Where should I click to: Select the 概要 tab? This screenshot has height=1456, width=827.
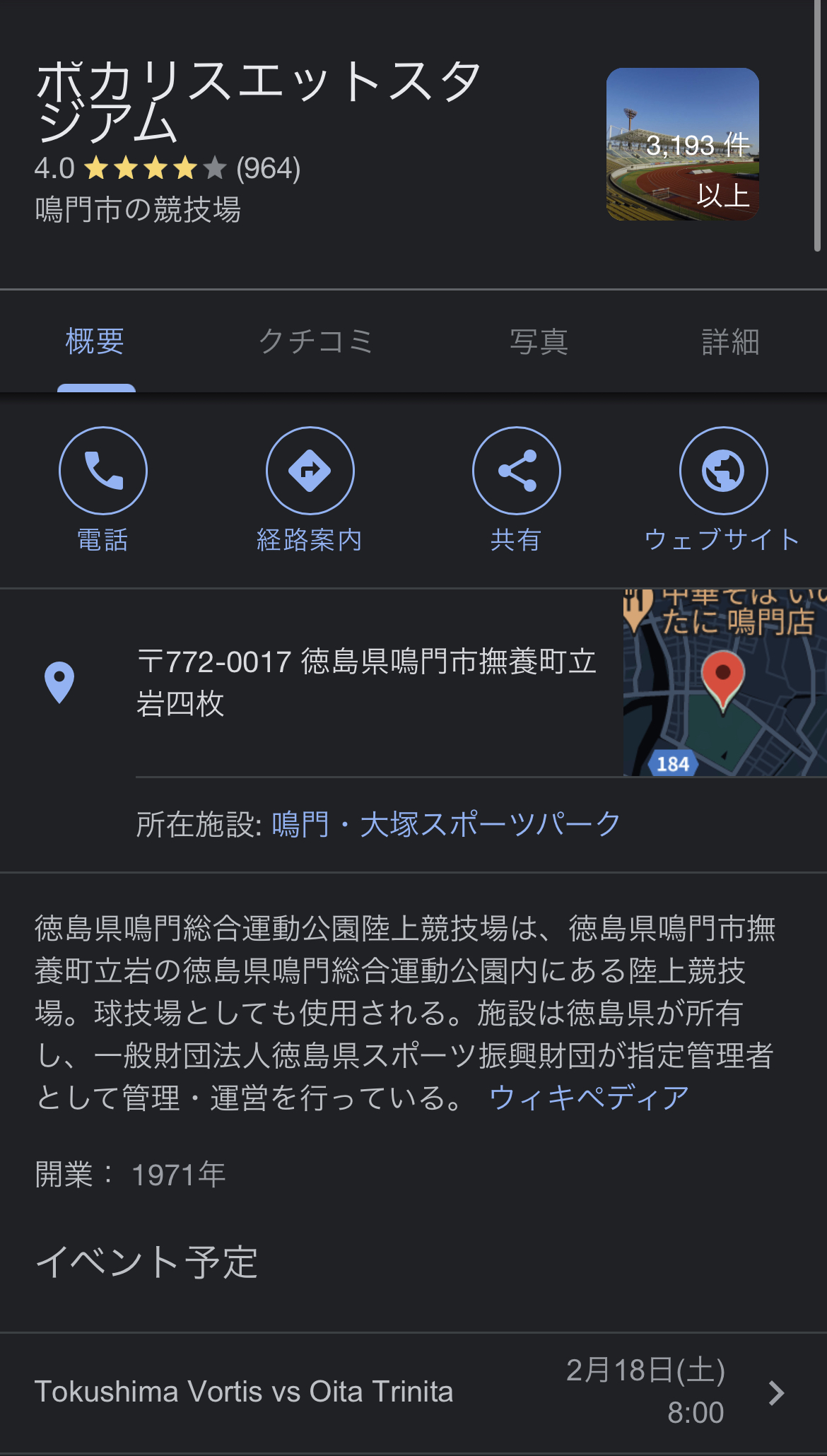coord(95,342)
